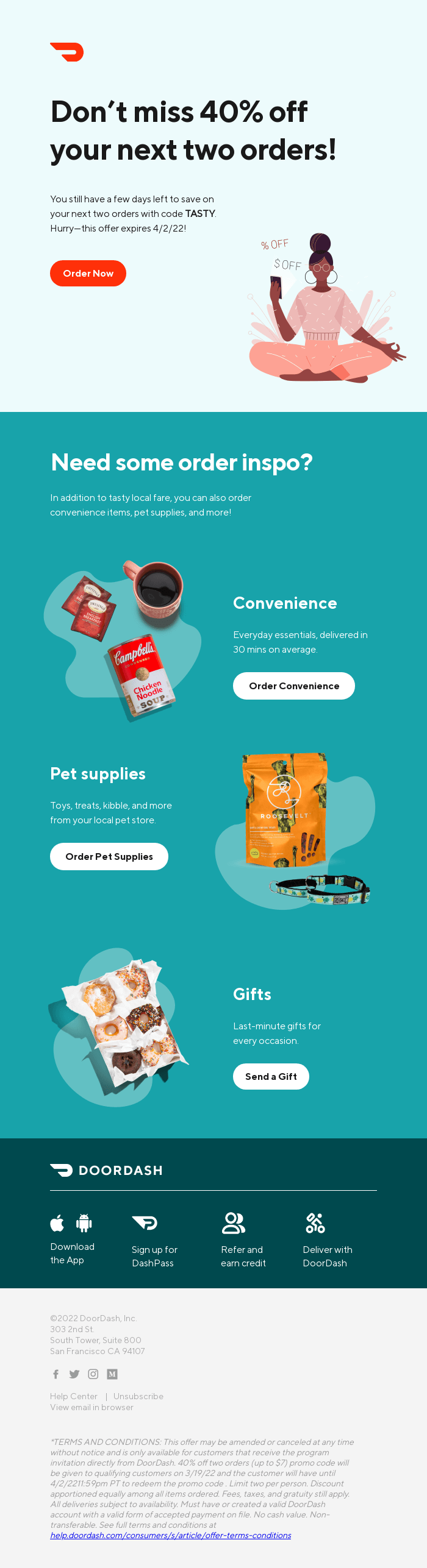View email in browser

pos(91,1407)
